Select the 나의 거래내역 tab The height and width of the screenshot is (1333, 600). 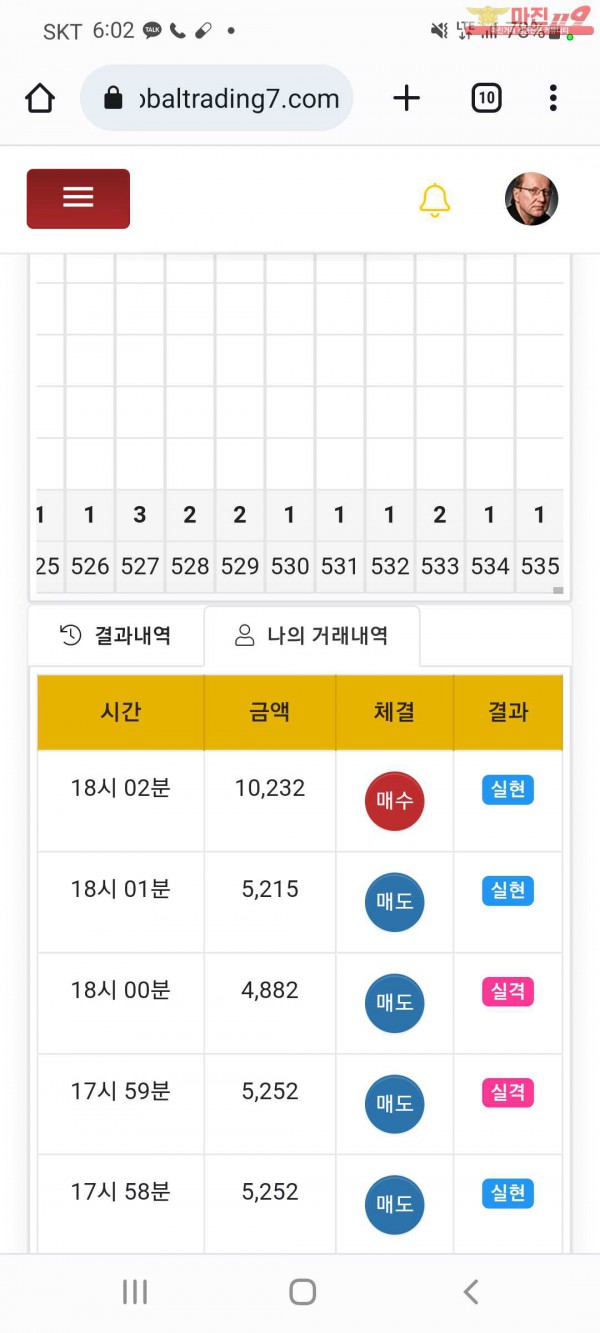click(312, 635)
